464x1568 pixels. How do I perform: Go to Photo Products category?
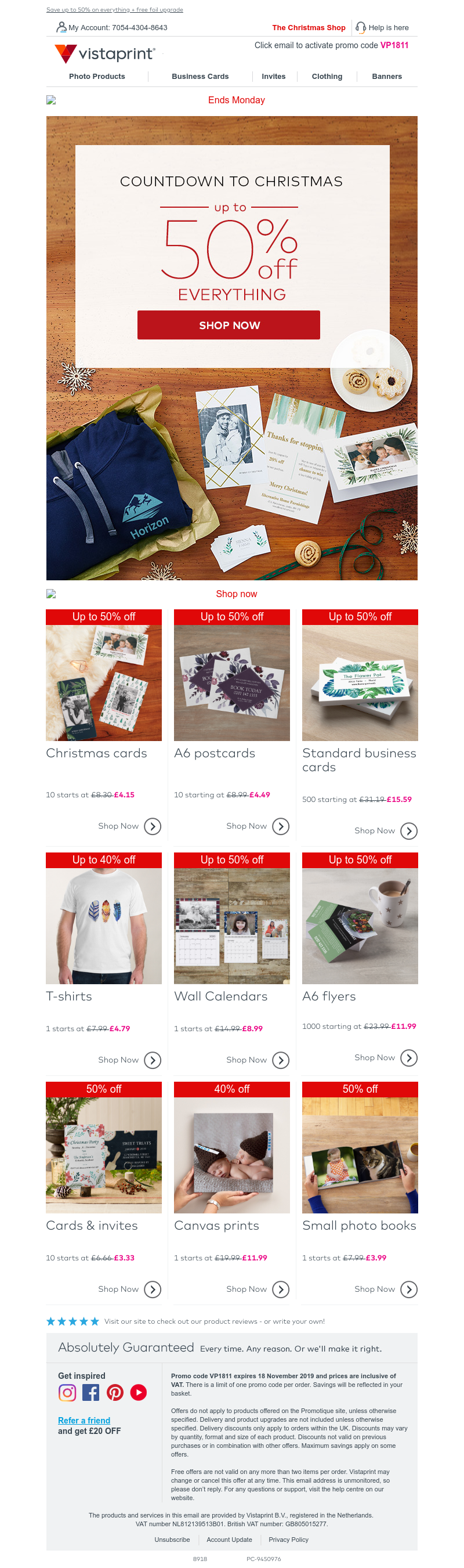(x=97, y=77)
